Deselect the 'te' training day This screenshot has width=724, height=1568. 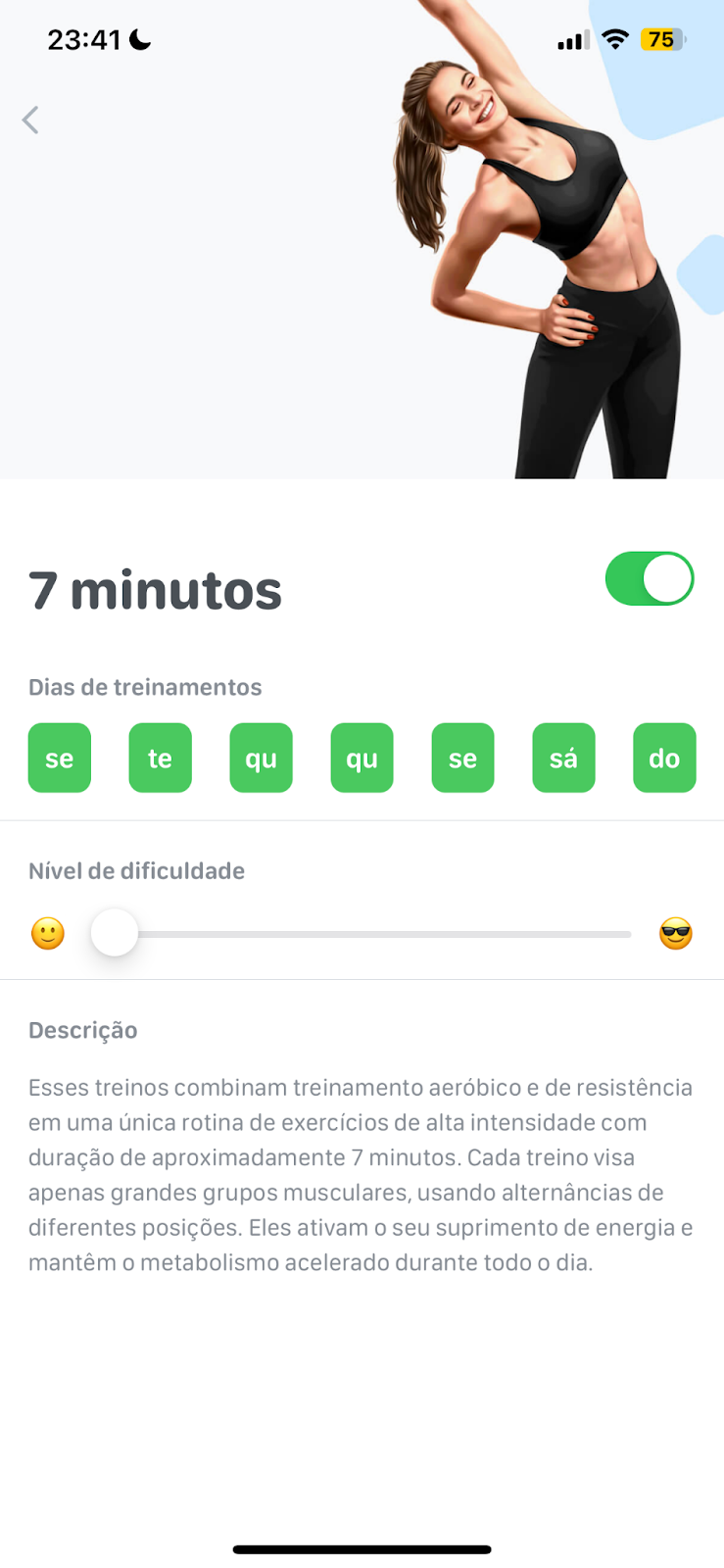click(x=160, y=758)
